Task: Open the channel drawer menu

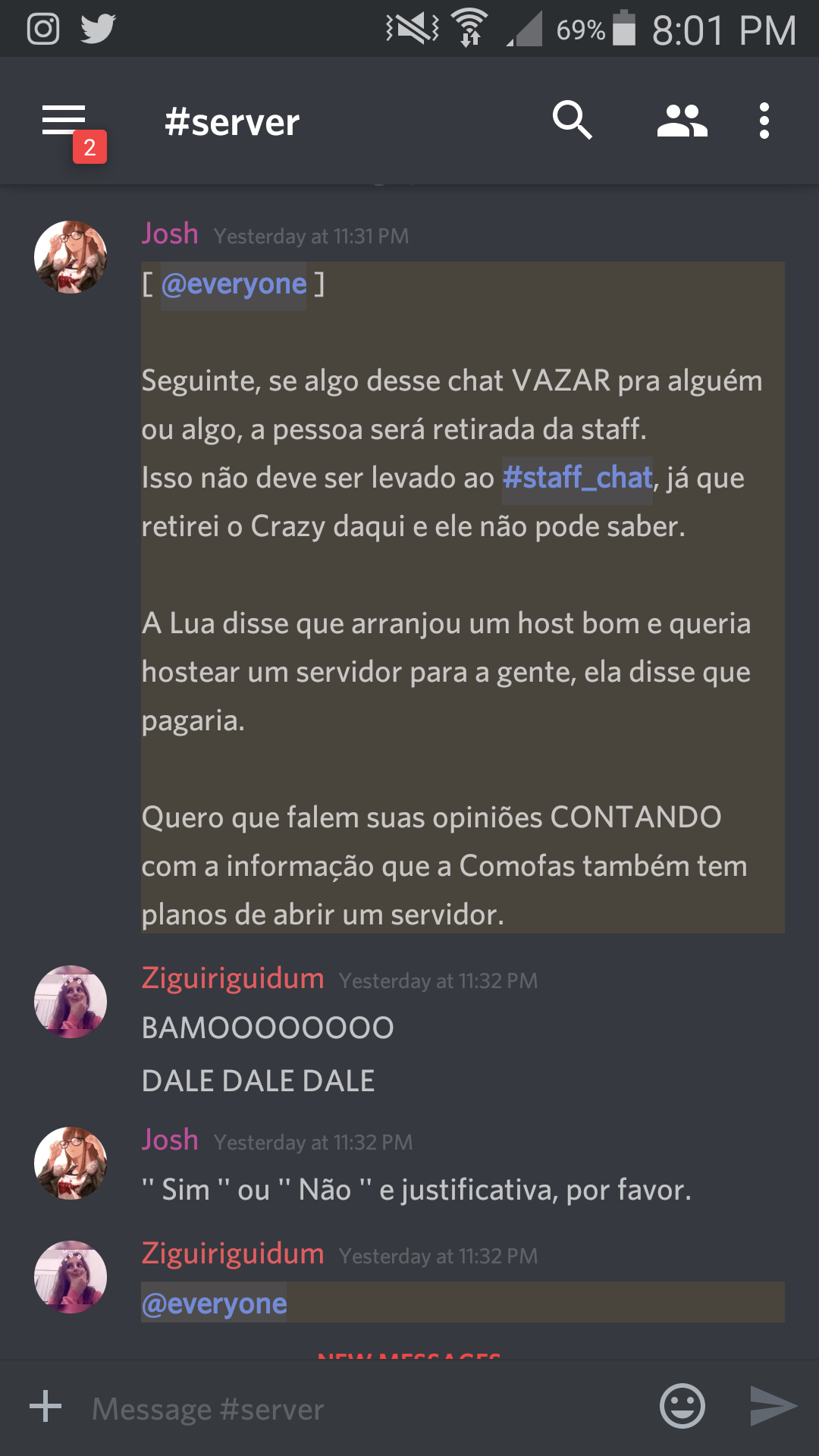Action: coord(64,121)
